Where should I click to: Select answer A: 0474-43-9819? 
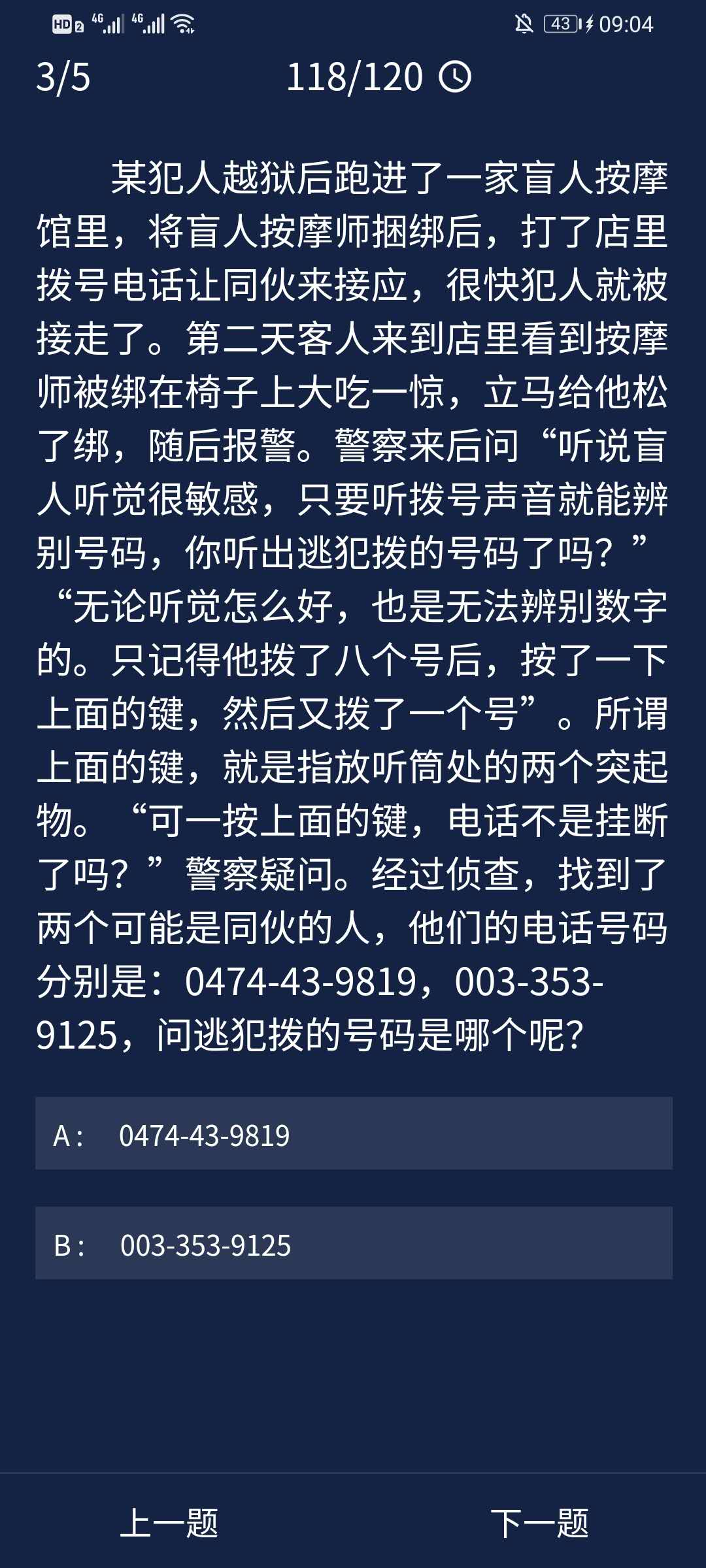(x=353, y=1134)
